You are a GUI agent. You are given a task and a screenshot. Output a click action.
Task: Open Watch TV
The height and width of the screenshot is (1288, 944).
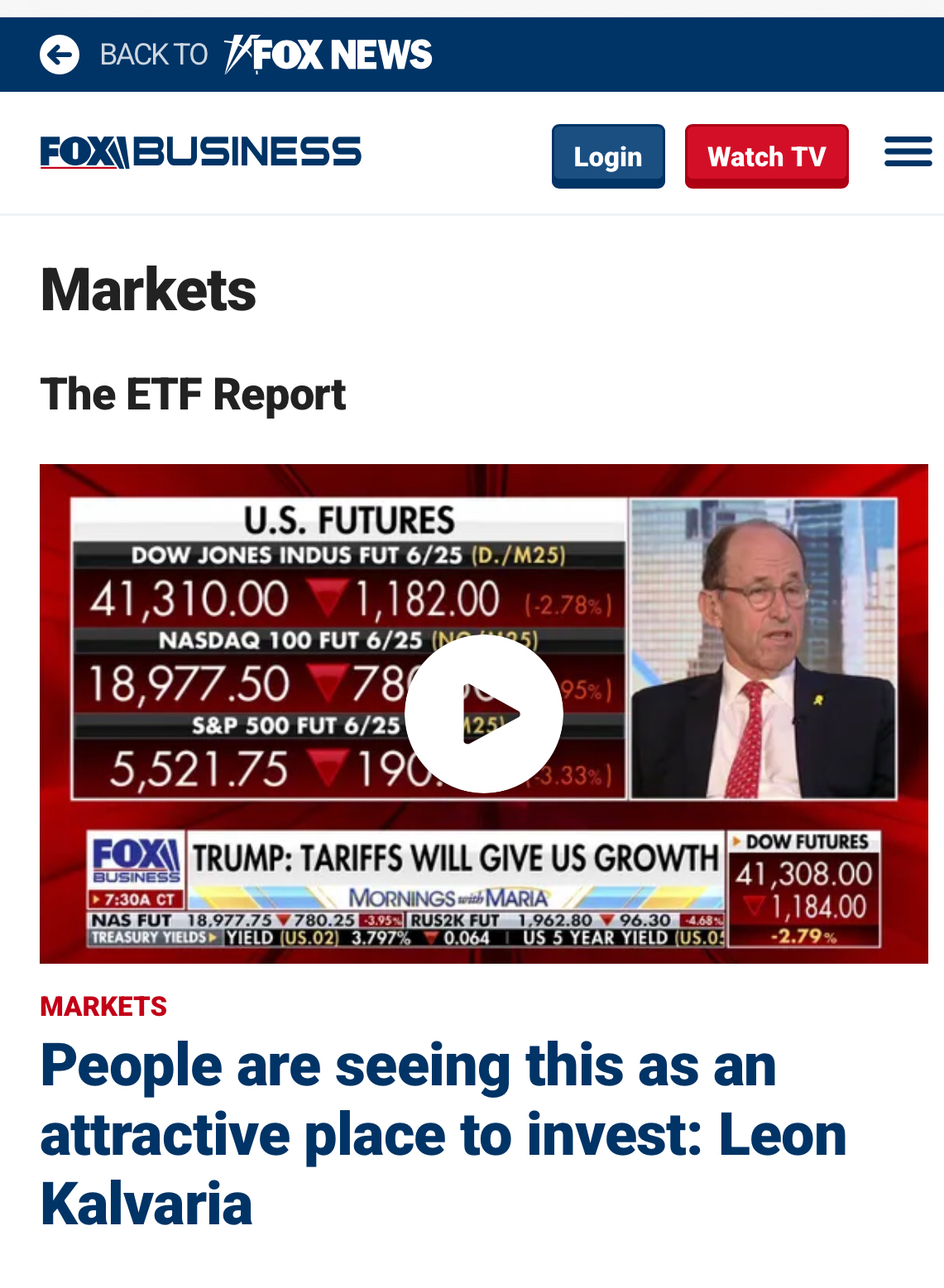(766, 156)
